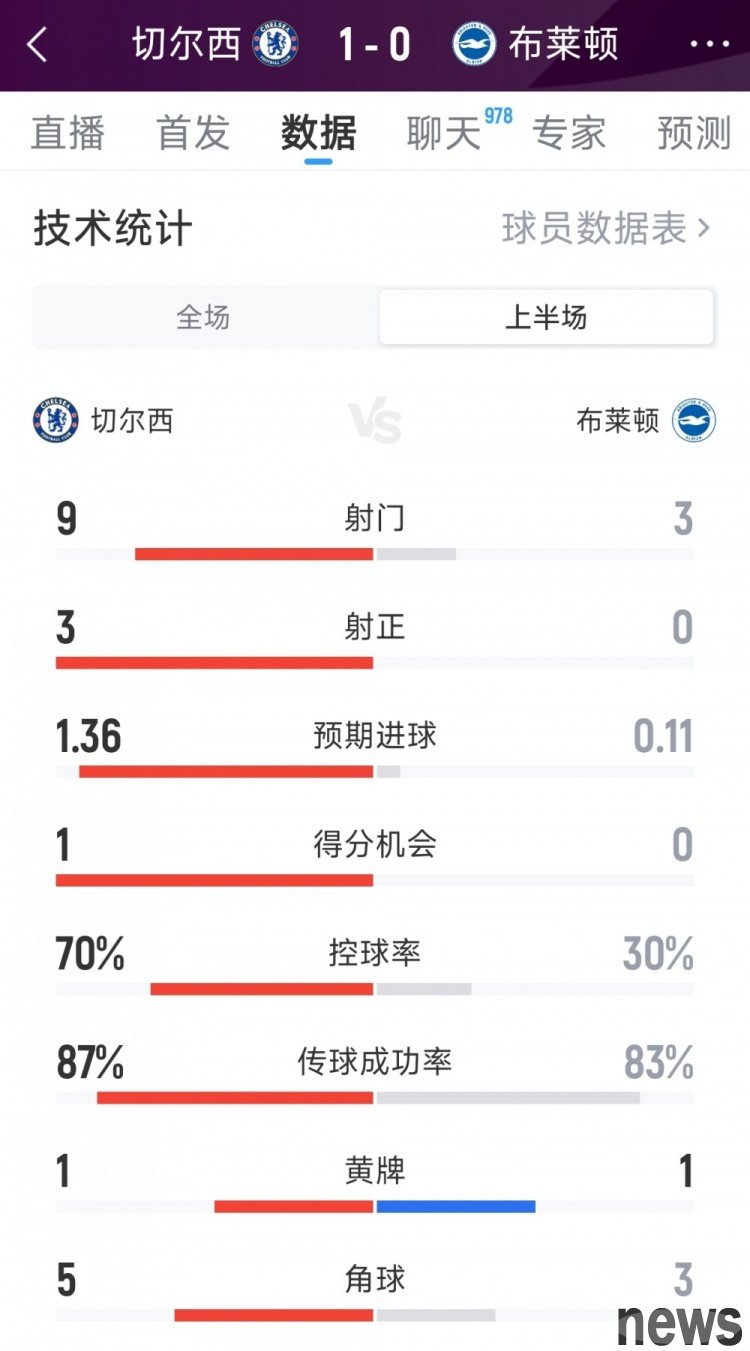Switch to the 首发 tab
Screen dimensions: 750x1351
point(193,133)
